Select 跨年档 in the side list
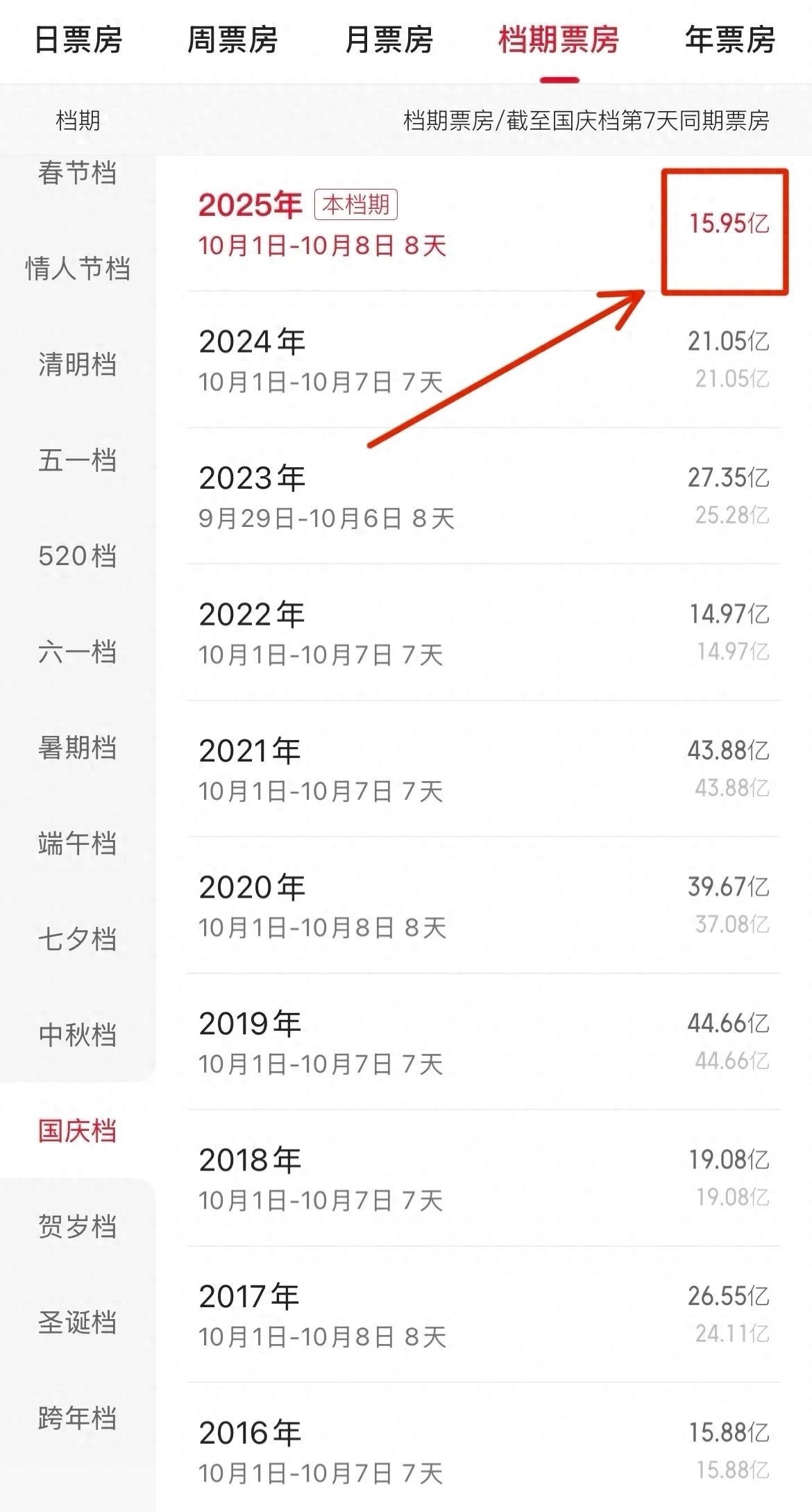The width and height of the screenshot is (812, 1512). (78, 1418)
